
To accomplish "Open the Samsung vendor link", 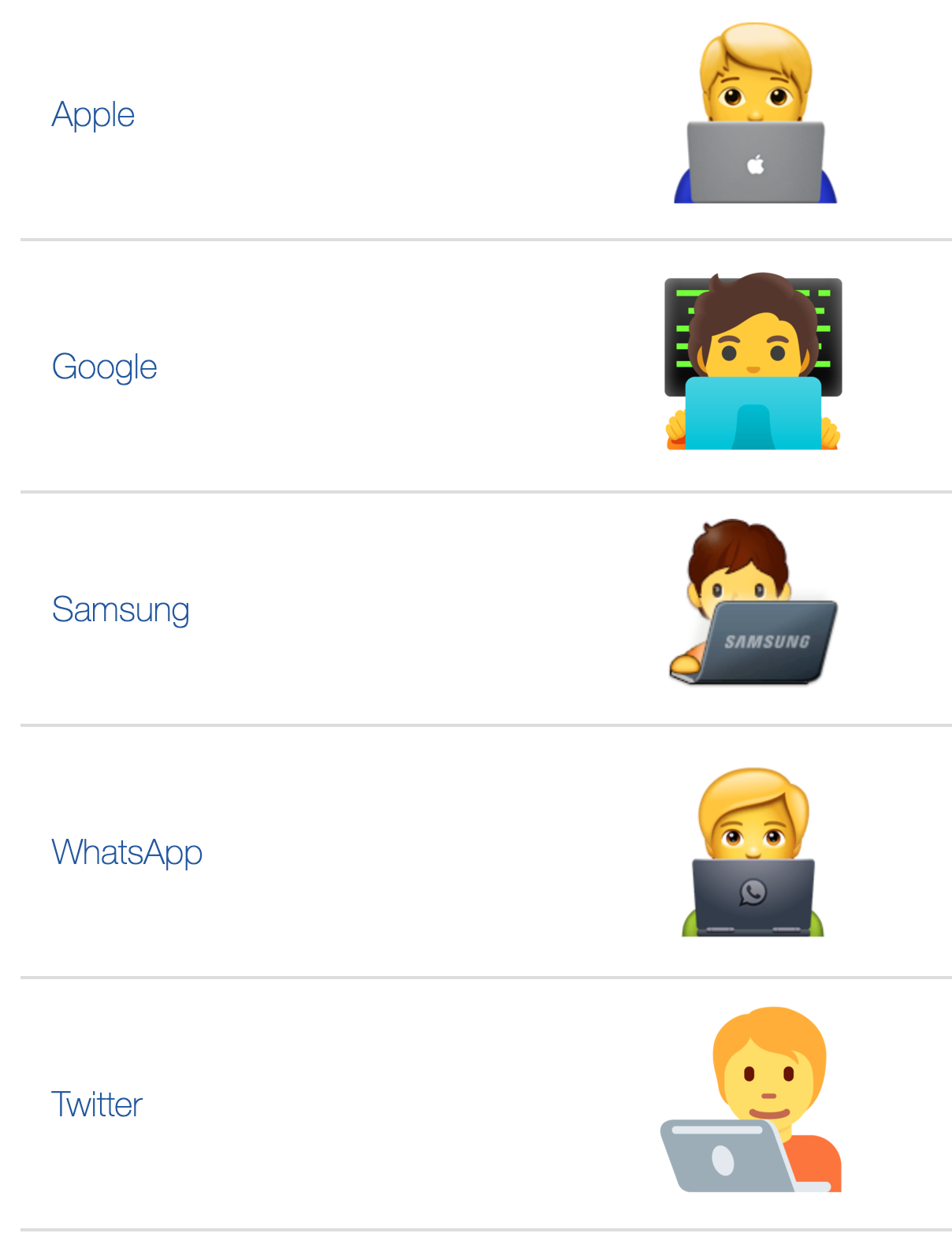I will pos(121,609).
